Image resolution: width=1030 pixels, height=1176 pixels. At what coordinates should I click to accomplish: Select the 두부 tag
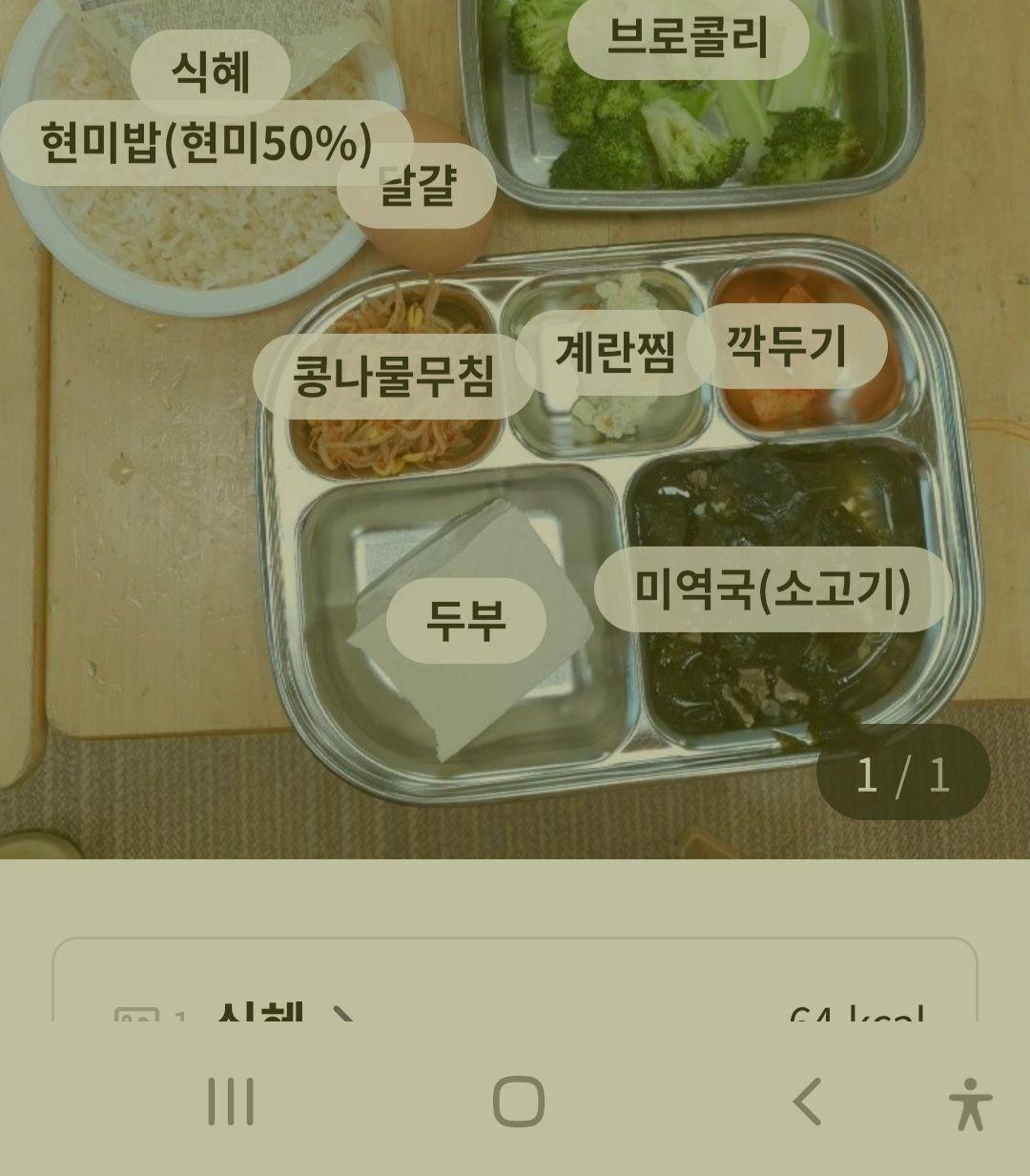(465, 621)
